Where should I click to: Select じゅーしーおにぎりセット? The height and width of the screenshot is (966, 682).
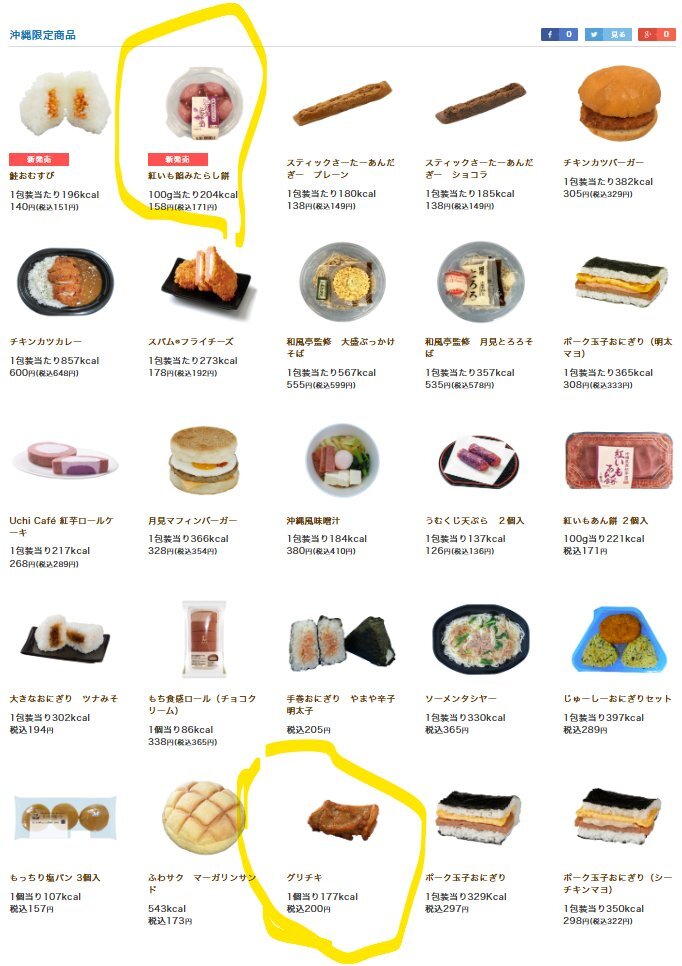click(x=617, y=699)
